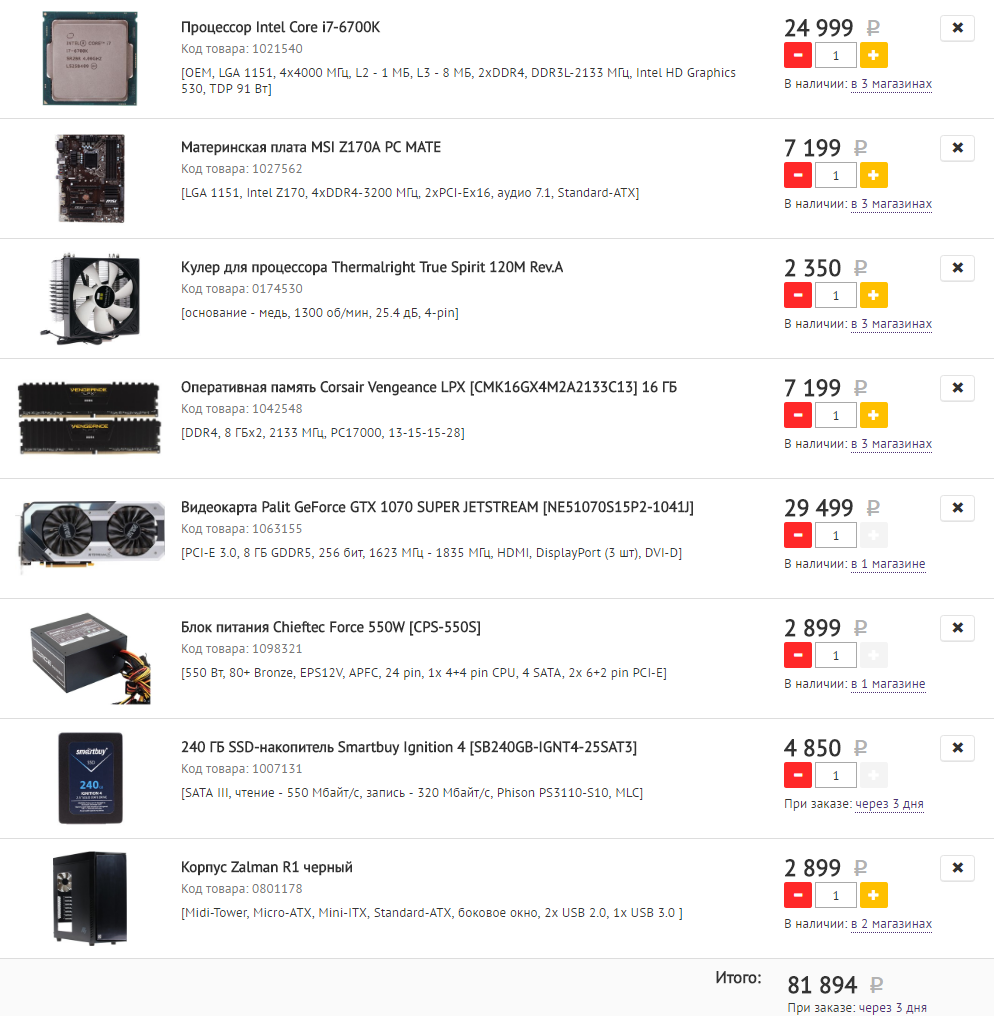Increase quantity of Zalman R1 case
Image resolution: width=994 pixels, height=1016 pixels.
(x=873, y=895)
